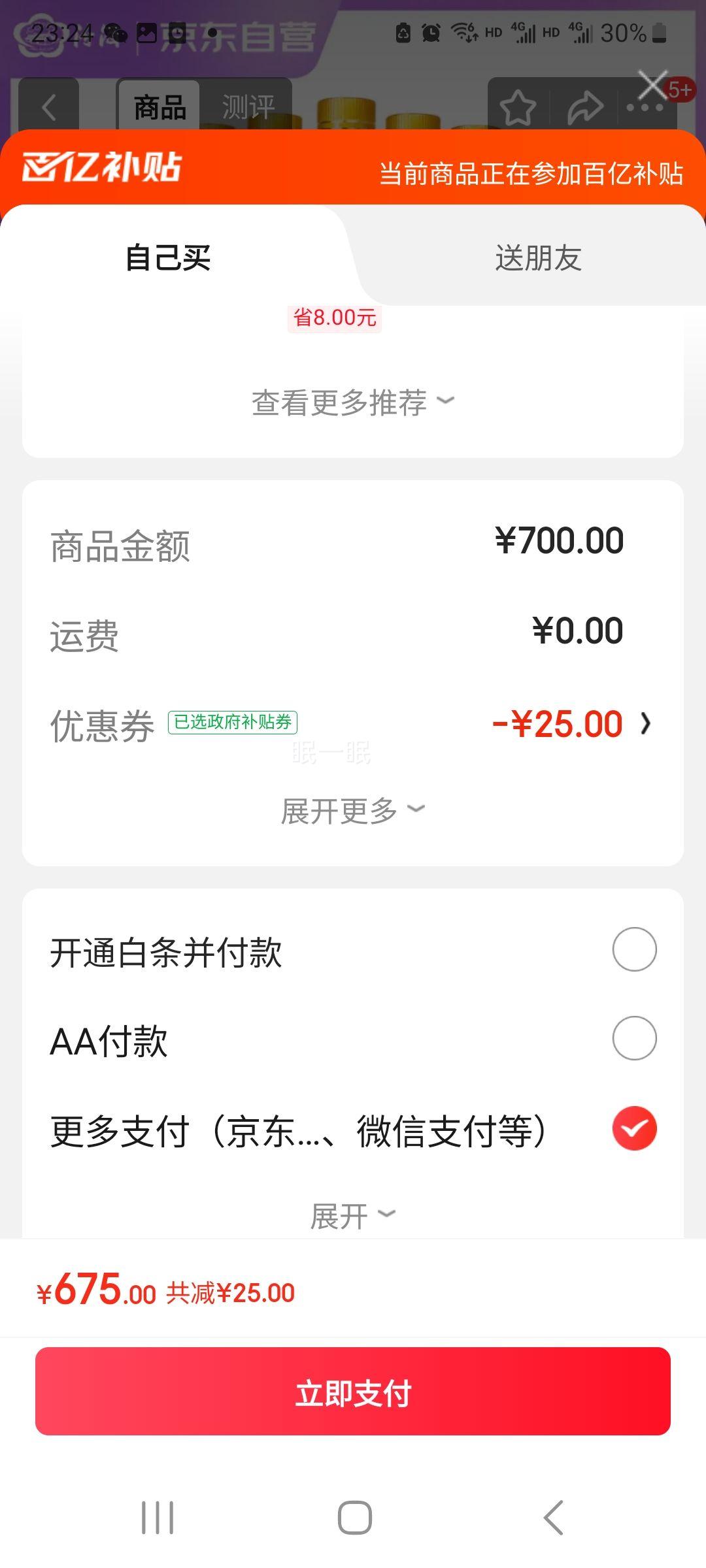Choose AA付款 payment option

353,1039
